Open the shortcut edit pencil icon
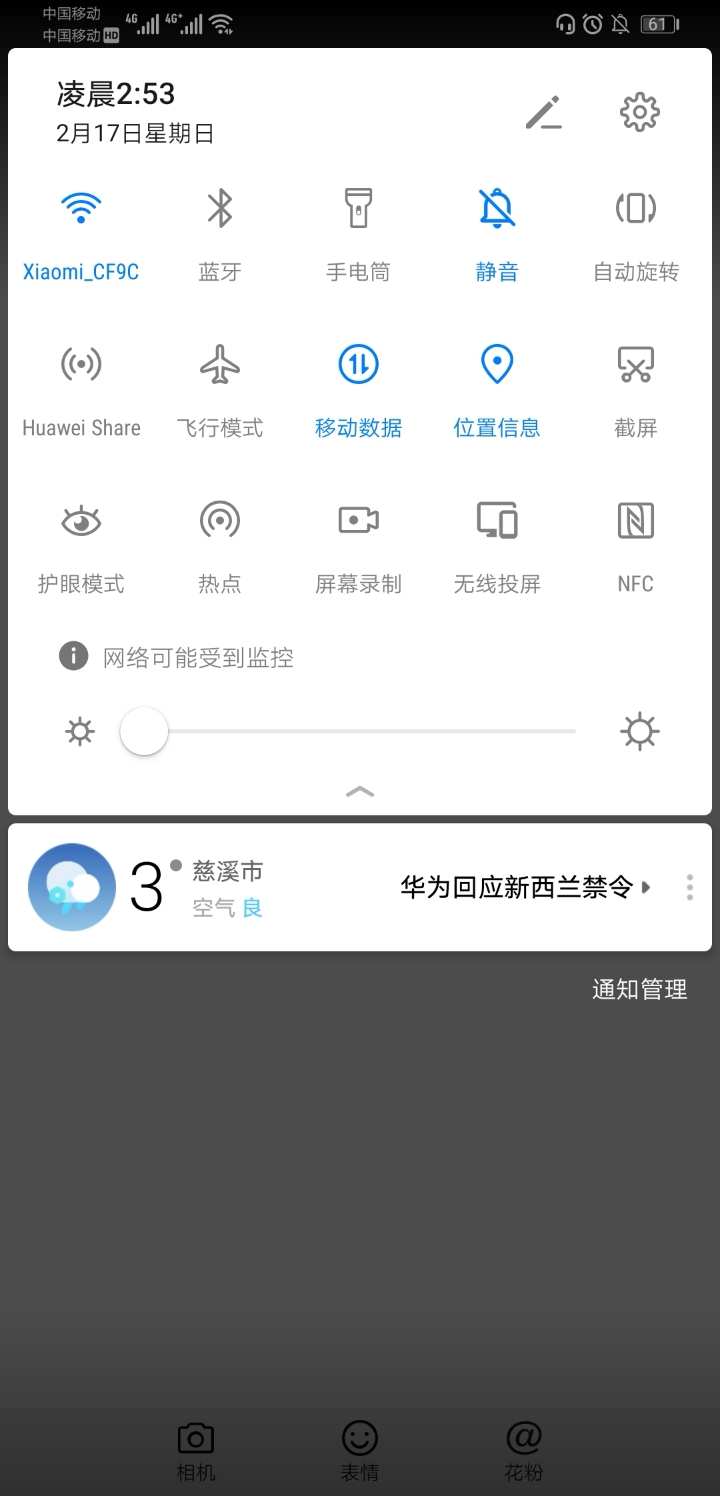Image resolution: width=720 pixels, height=1496 pixels. click(544, 112)
